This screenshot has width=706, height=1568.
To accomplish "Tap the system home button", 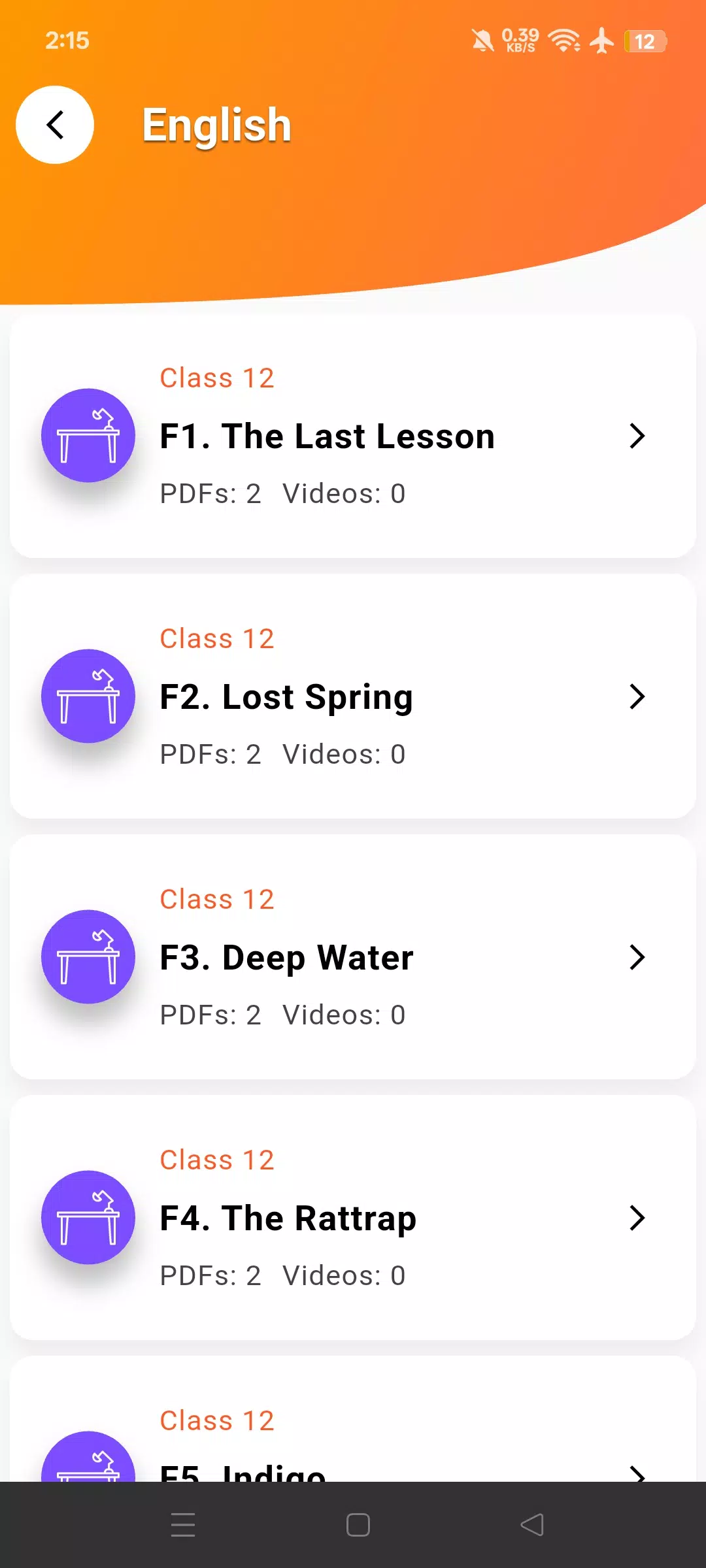I will pyautogui.click(x=358, y=1525).
